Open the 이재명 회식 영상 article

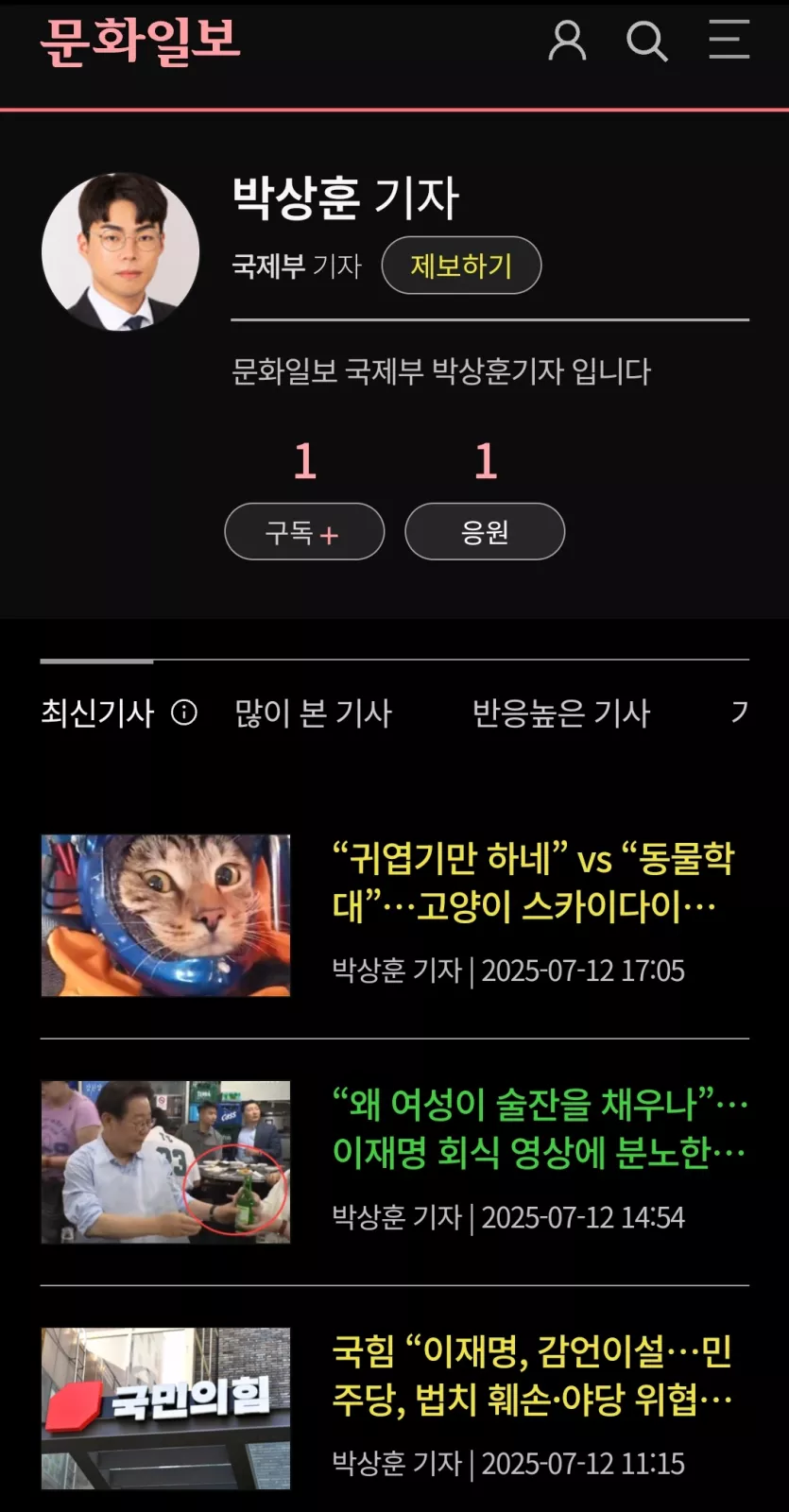[x=539, y=1127]
